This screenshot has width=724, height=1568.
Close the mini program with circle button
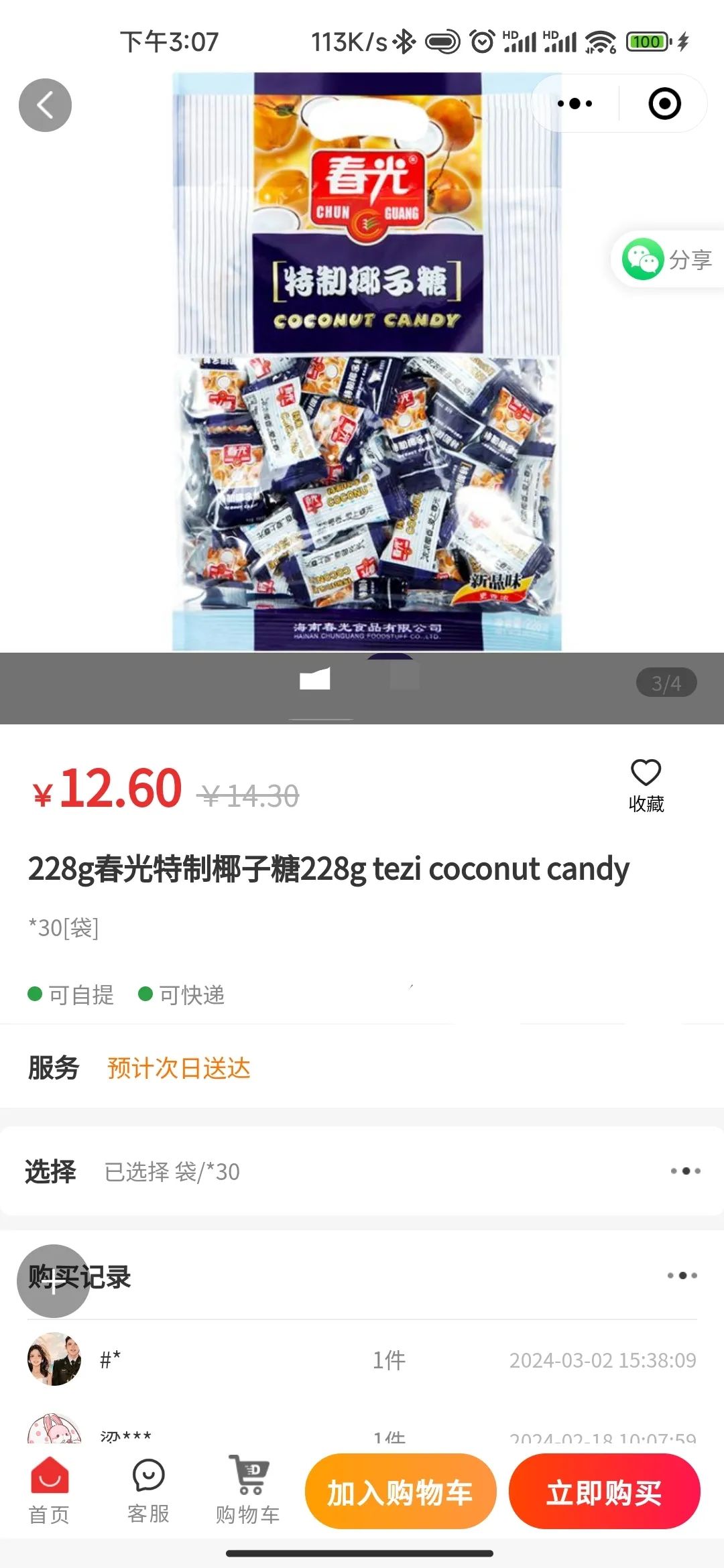pos(664,103)
